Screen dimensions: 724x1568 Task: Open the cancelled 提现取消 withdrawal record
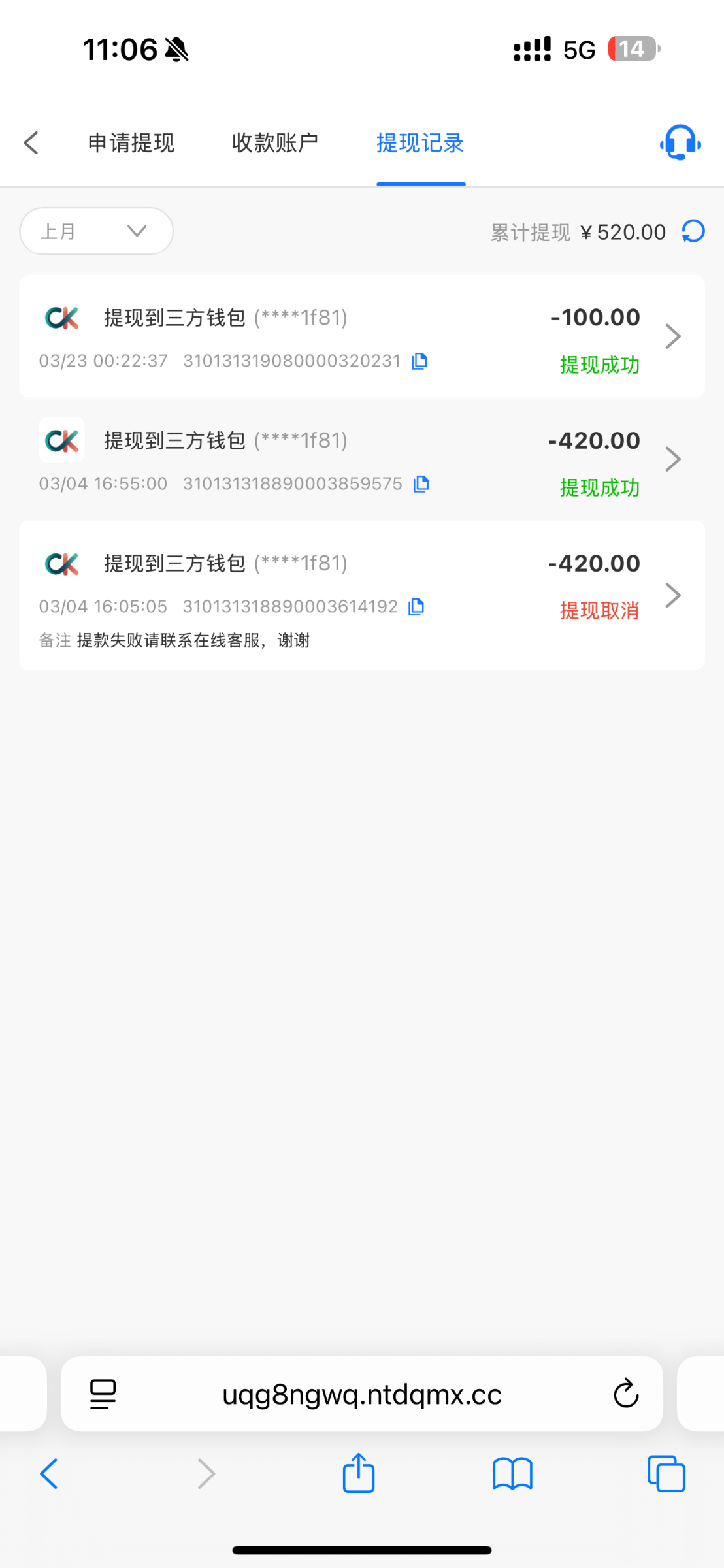pyautogui.click(x=361, y=595)
